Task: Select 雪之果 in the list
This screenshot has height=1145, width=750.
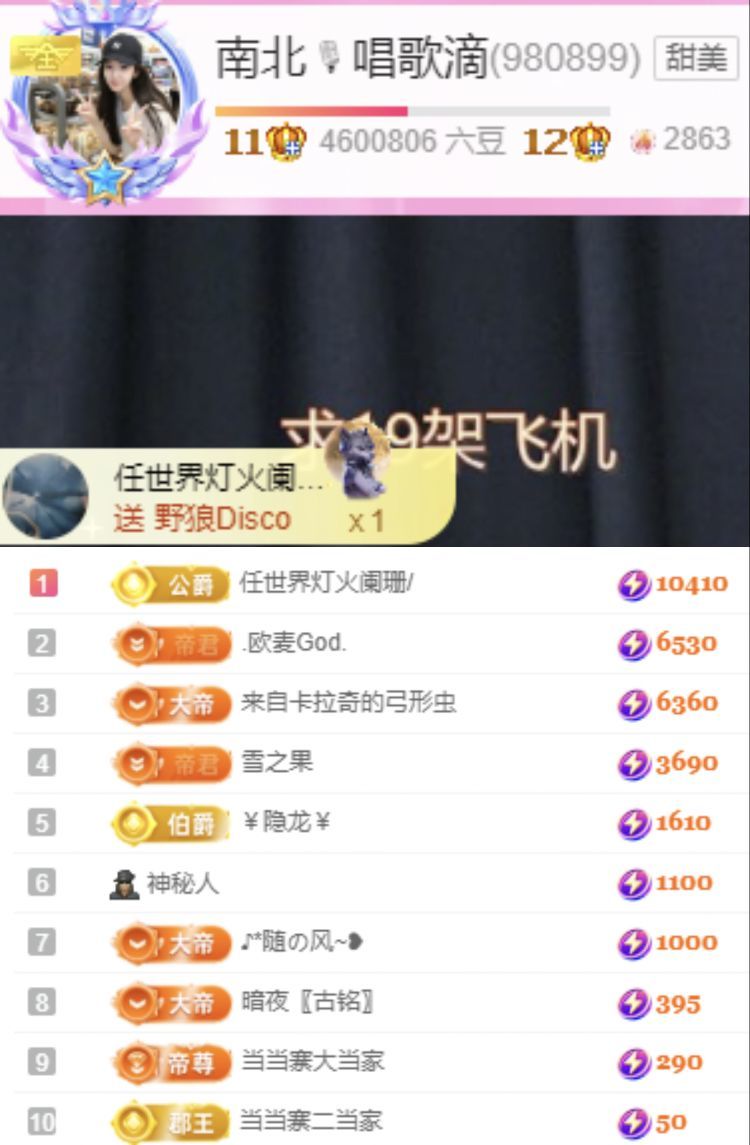Action: pos(277,763)
